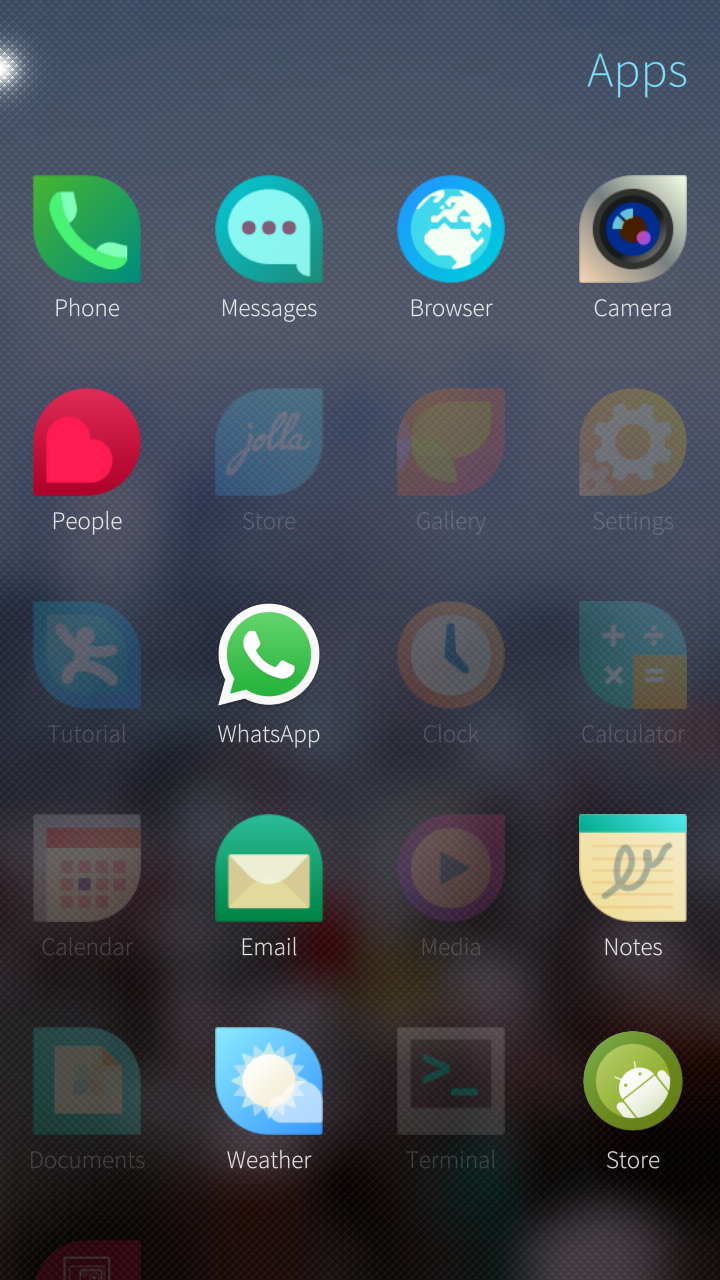720x1280 pixels.
Task: Tap the Gallery app icon
Action: (451, 442)
